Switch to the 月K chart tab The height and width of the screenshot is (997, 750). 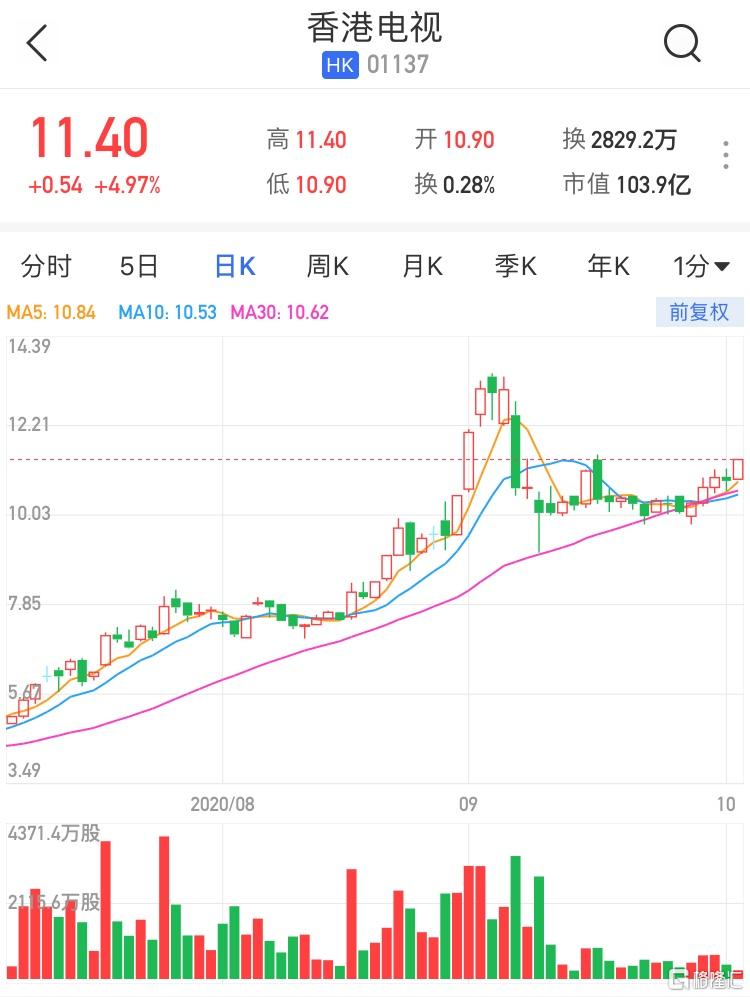[422, 266]
